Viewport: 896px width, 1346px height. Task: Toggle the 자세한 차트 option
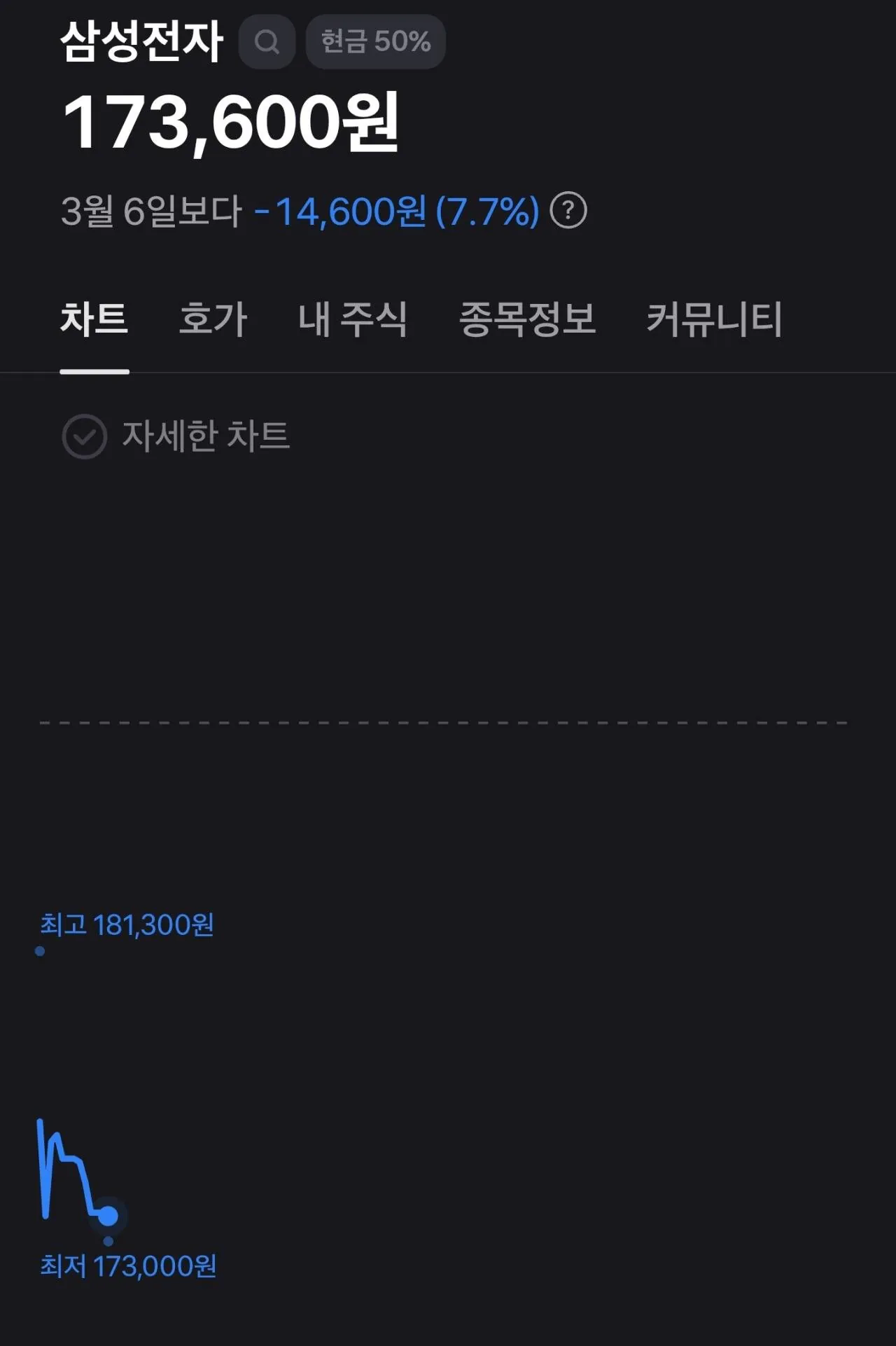point(85,436)
